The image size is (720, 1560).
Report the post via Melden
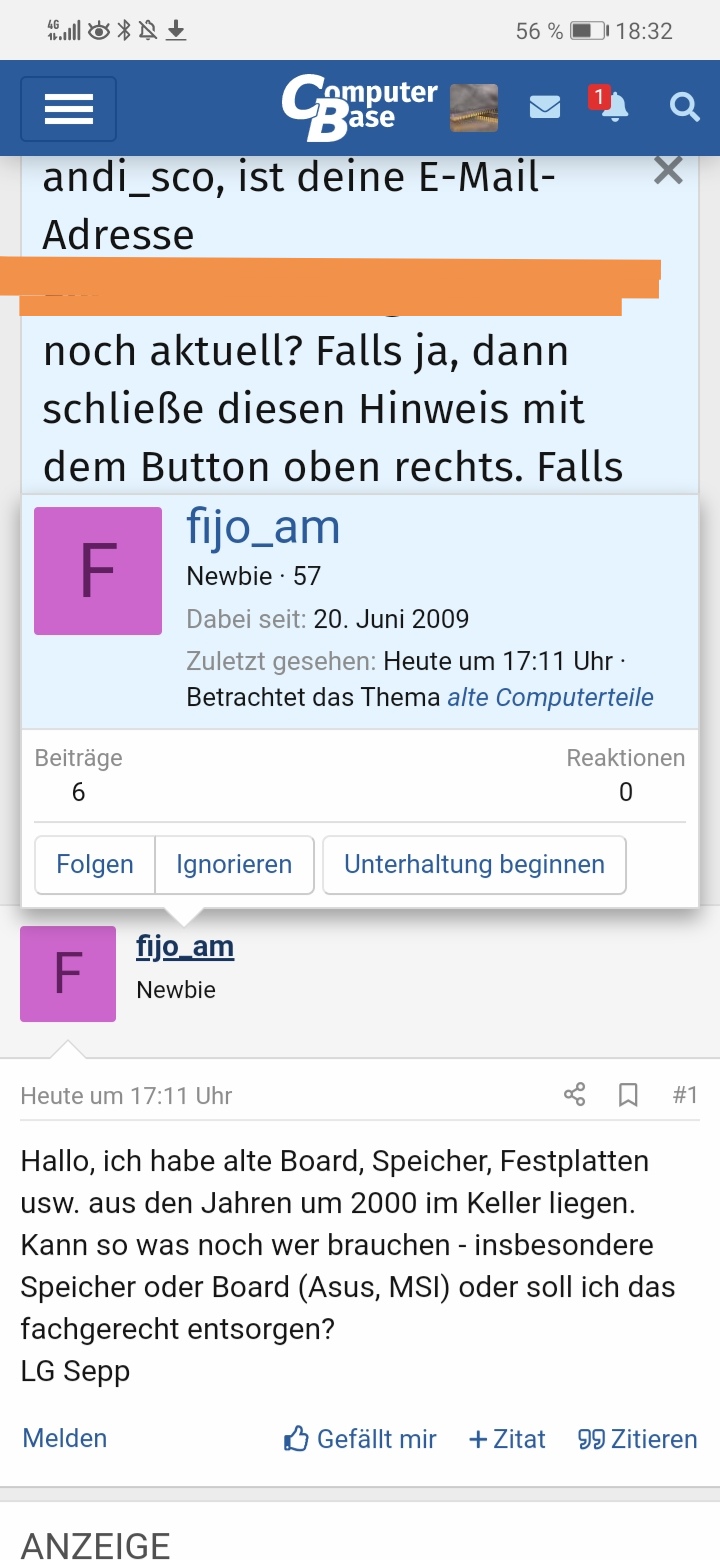[x=63, y=1438]
